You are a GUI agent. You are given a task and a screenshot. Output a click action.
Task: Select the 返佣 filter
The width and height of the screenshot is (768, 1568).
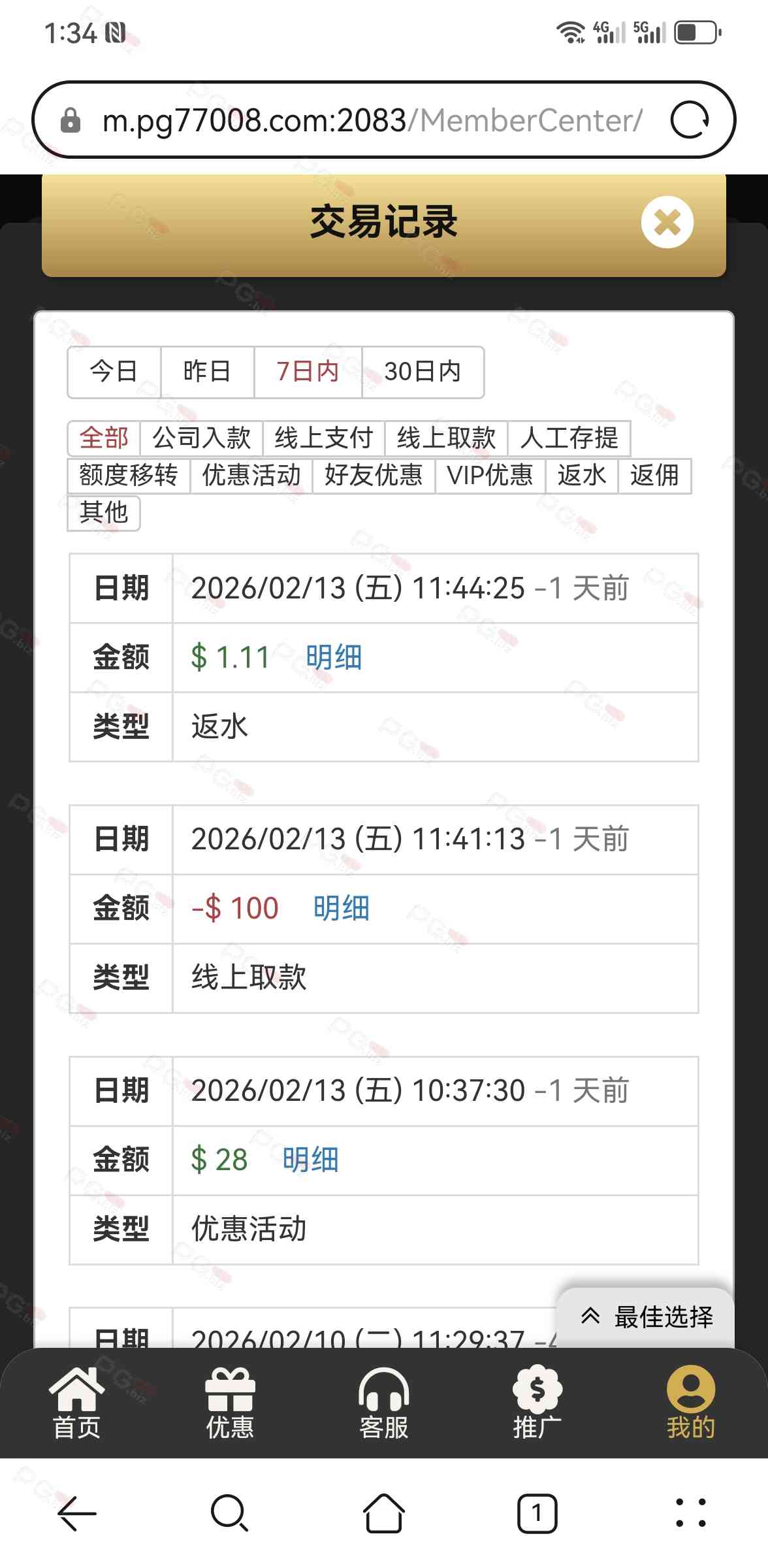(x=654, y=475)
